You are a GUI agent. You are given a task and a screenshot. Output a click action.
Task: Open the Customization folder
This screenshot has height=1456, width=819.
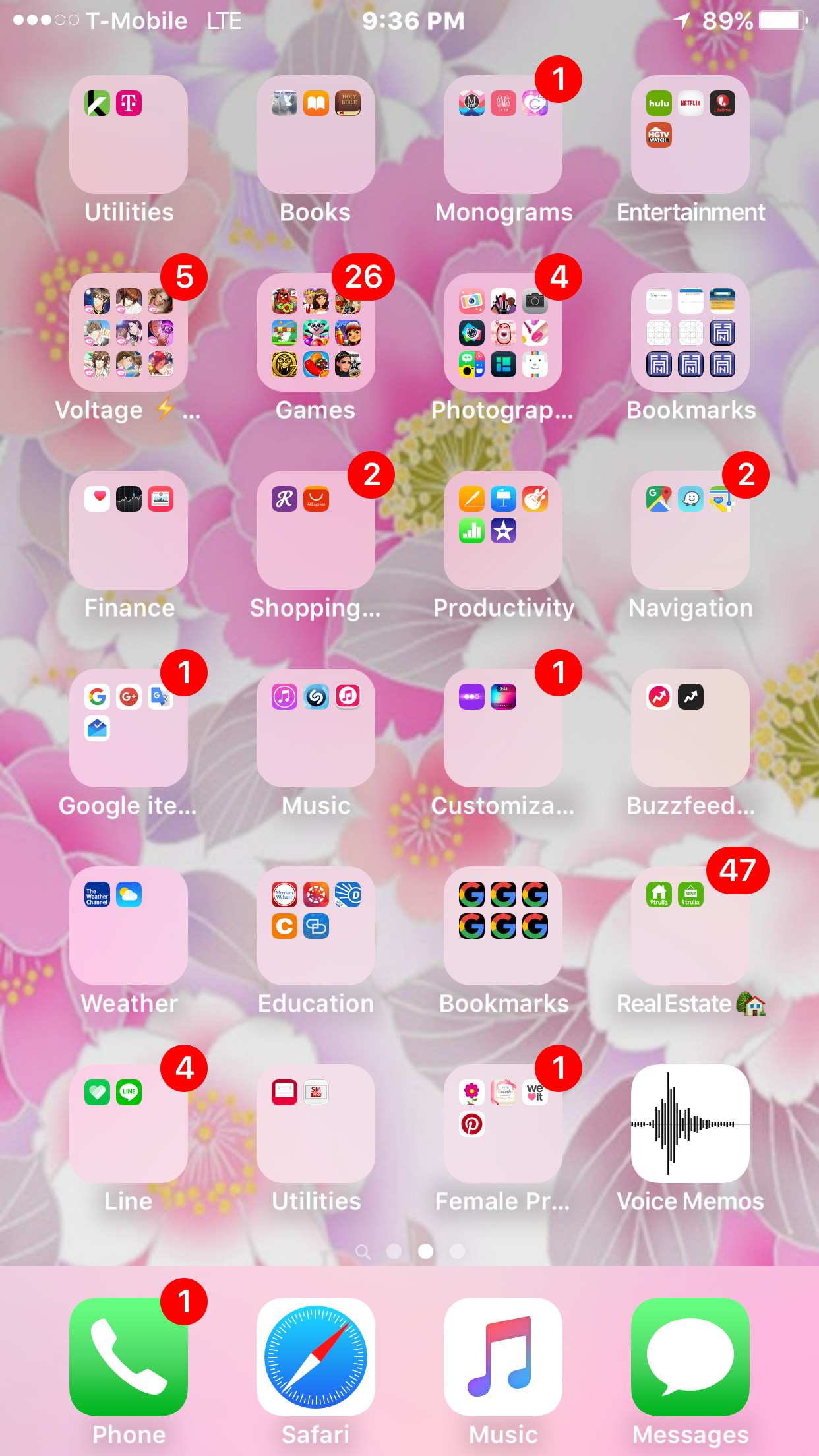[502, 728]
